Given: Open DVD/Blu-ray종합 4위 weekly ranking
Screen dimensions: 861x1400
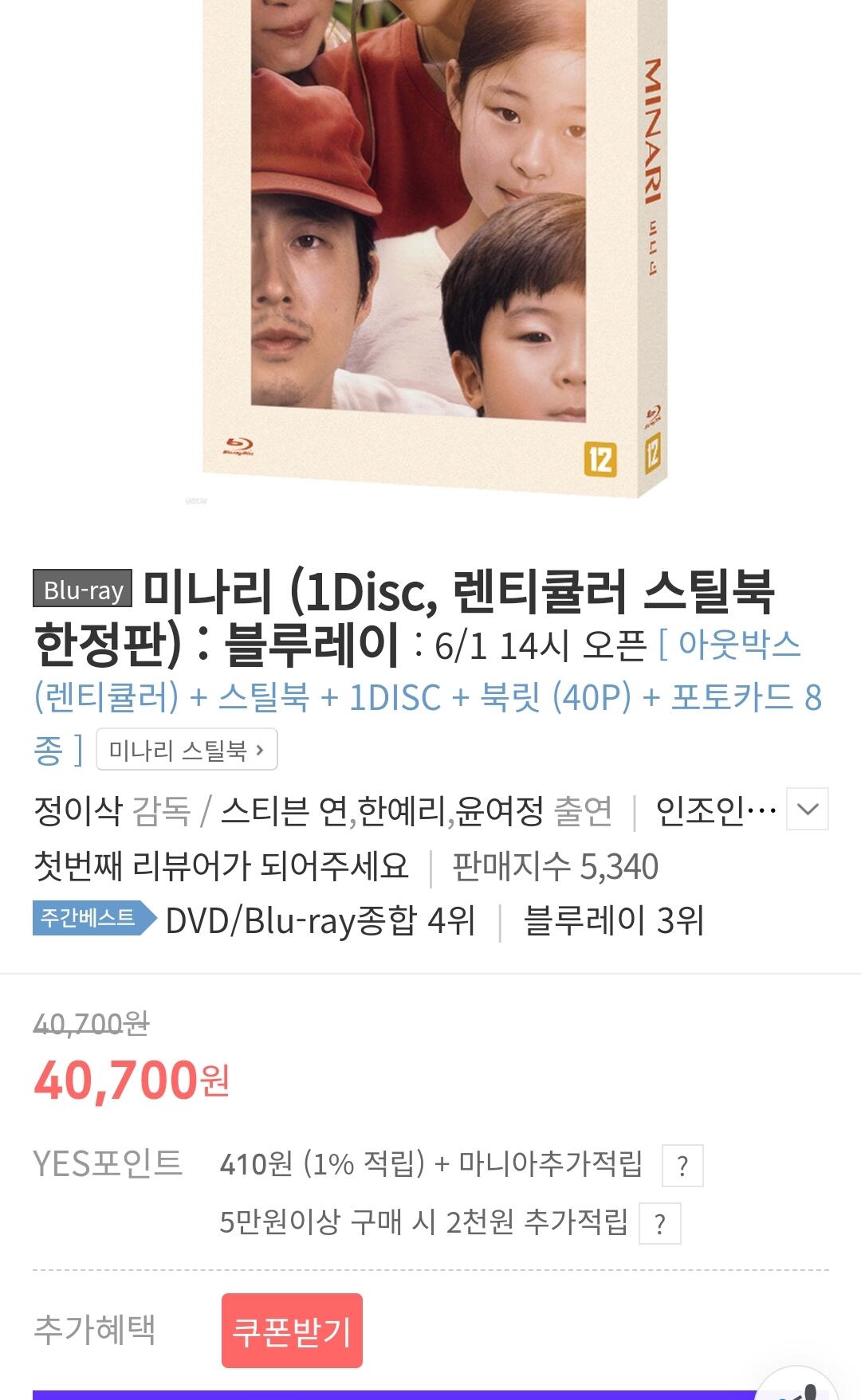Looking at the screenshot, I should coord(320,921).
